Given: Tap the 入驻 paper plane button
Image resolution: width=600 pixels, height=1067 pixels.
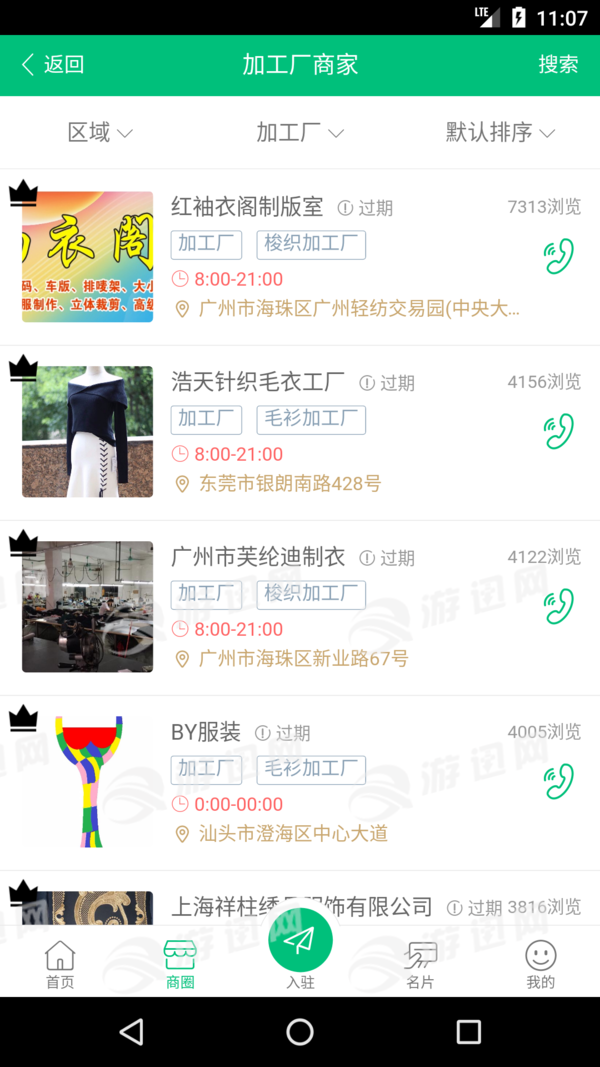Looking at the screenshot, I should click(x=300, y=945).
